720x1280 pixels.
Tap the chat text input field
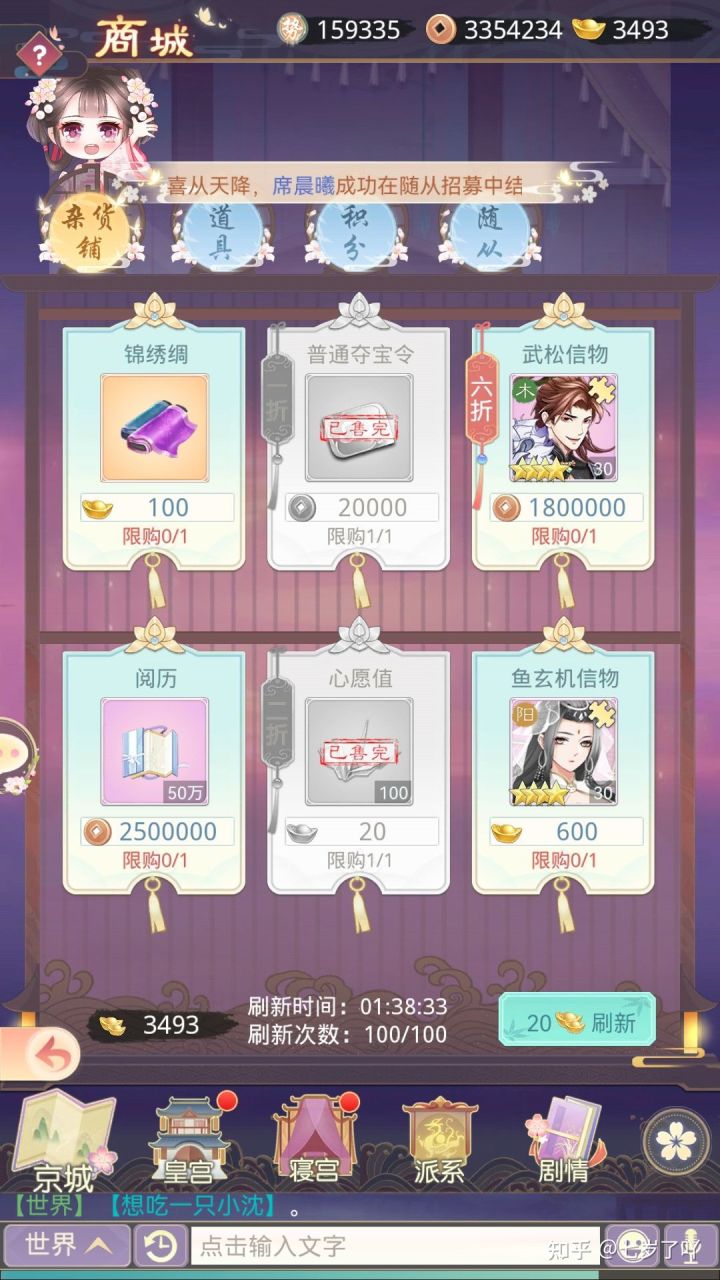tap(394, 1246)
